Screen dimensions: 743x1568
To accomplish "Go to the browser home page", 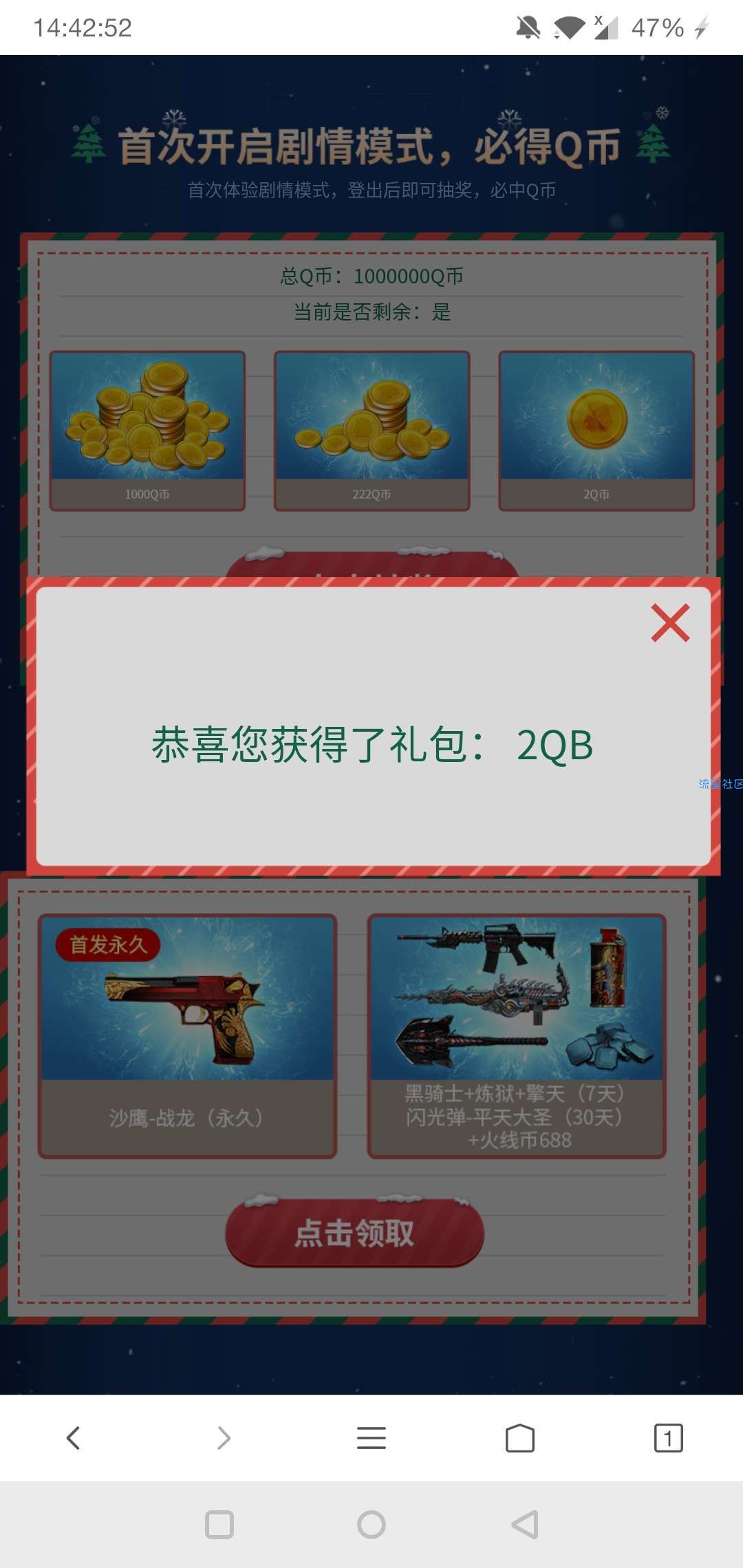I will click(x=520, y=1438).
